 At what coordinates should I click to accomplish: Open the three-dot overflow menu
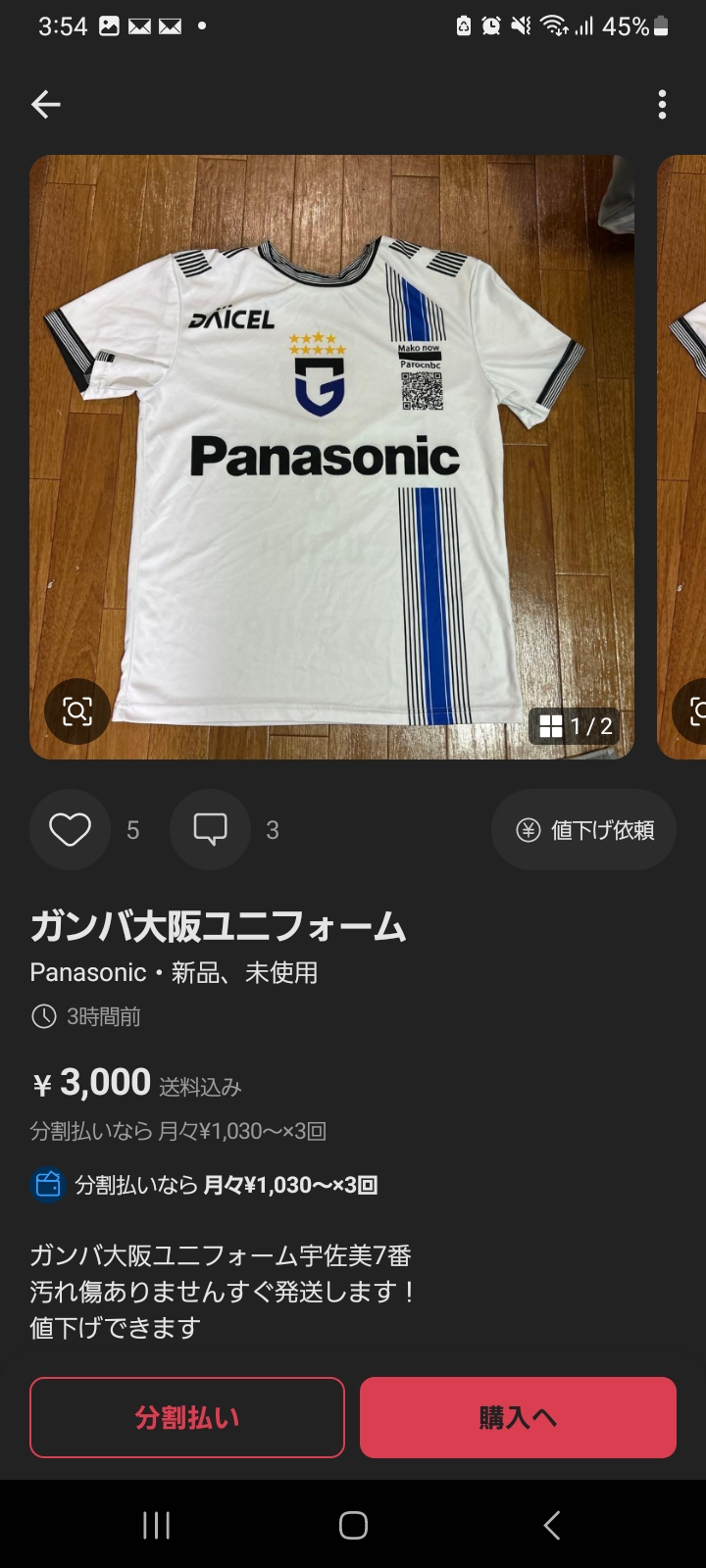pos(663,104)
